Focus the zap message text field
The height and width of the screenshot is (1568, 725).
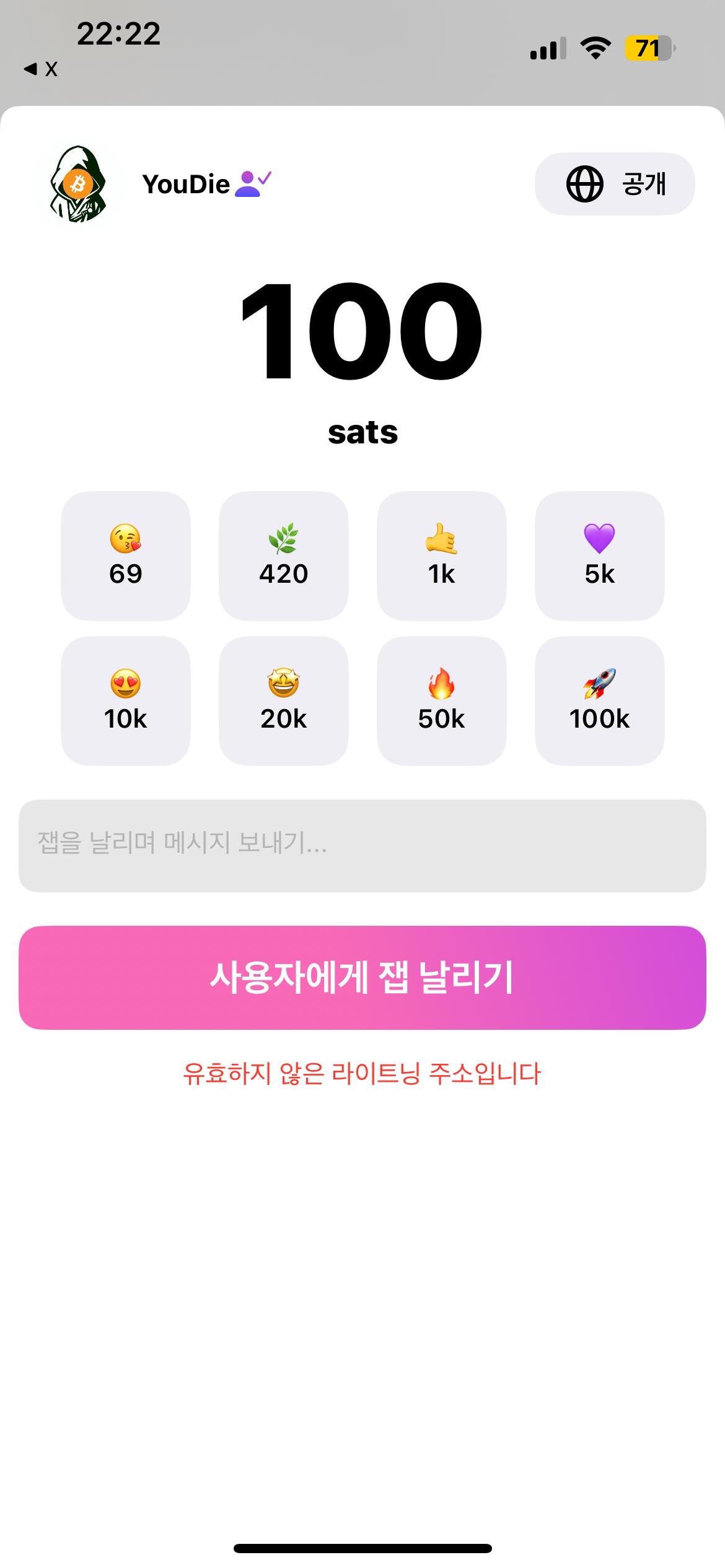click(362, 845)
